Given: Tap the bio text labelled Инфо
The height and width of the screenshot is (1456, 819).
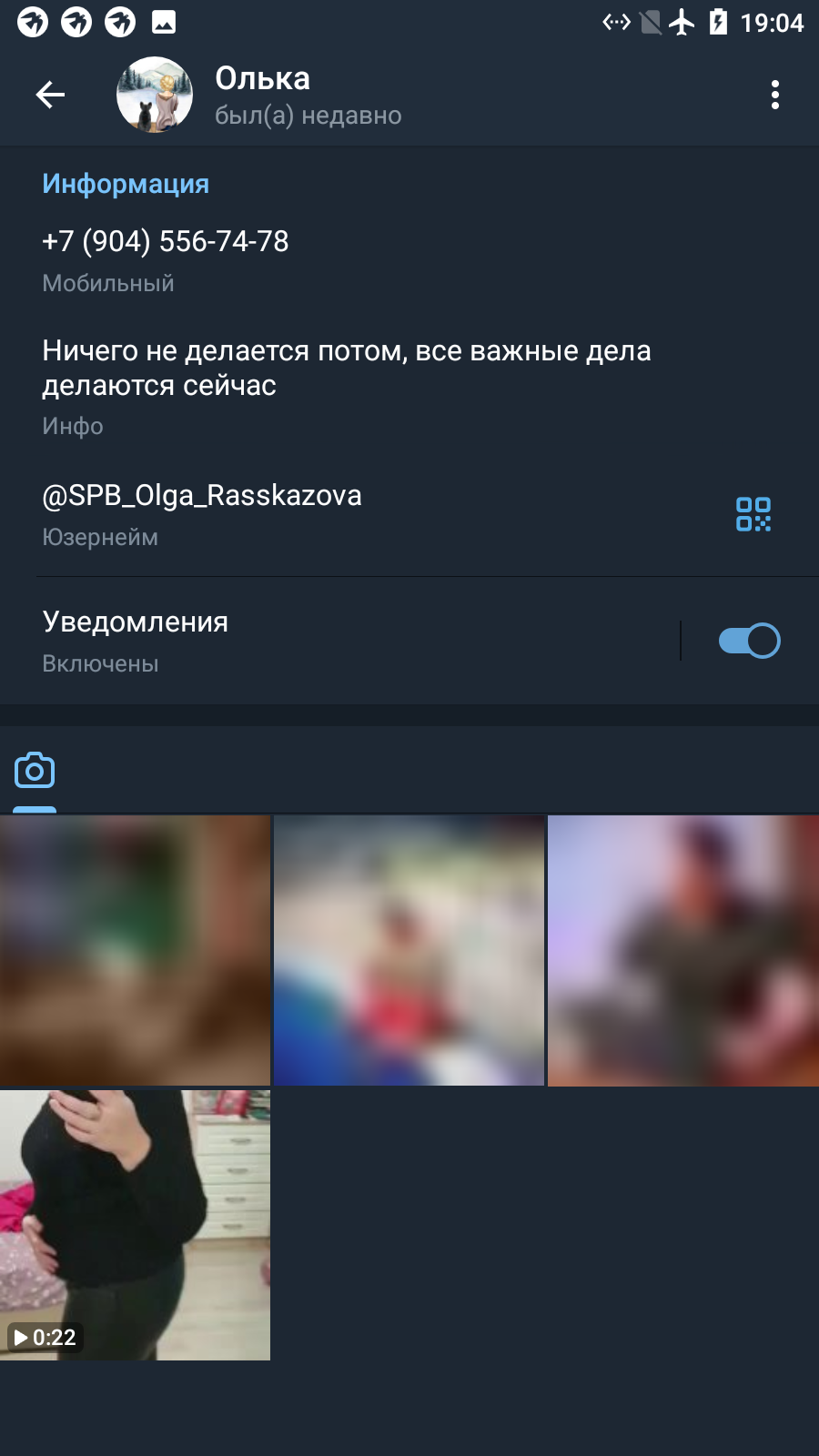Looking at the screenshot, I should tap(347, 368).
